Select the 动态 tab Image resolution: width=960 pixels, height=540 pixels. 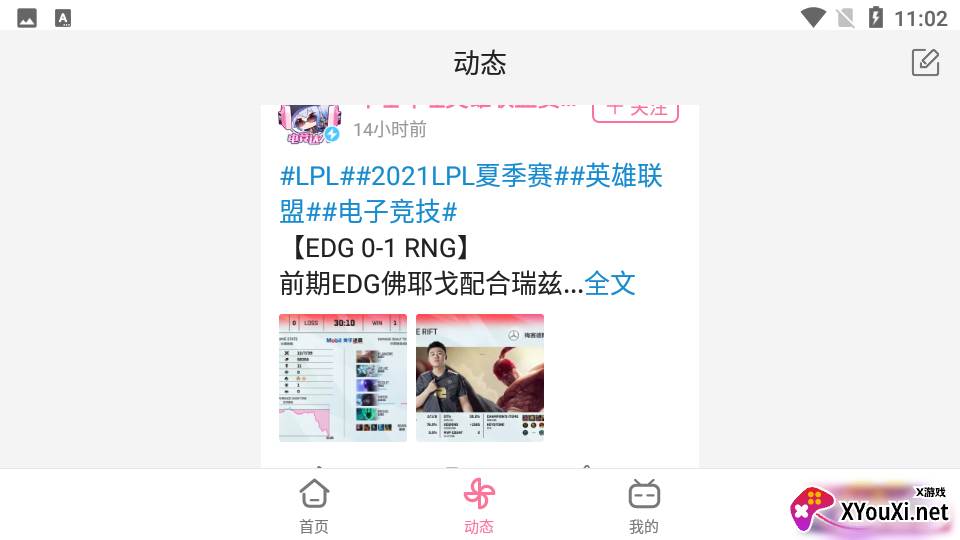(479, 507)
